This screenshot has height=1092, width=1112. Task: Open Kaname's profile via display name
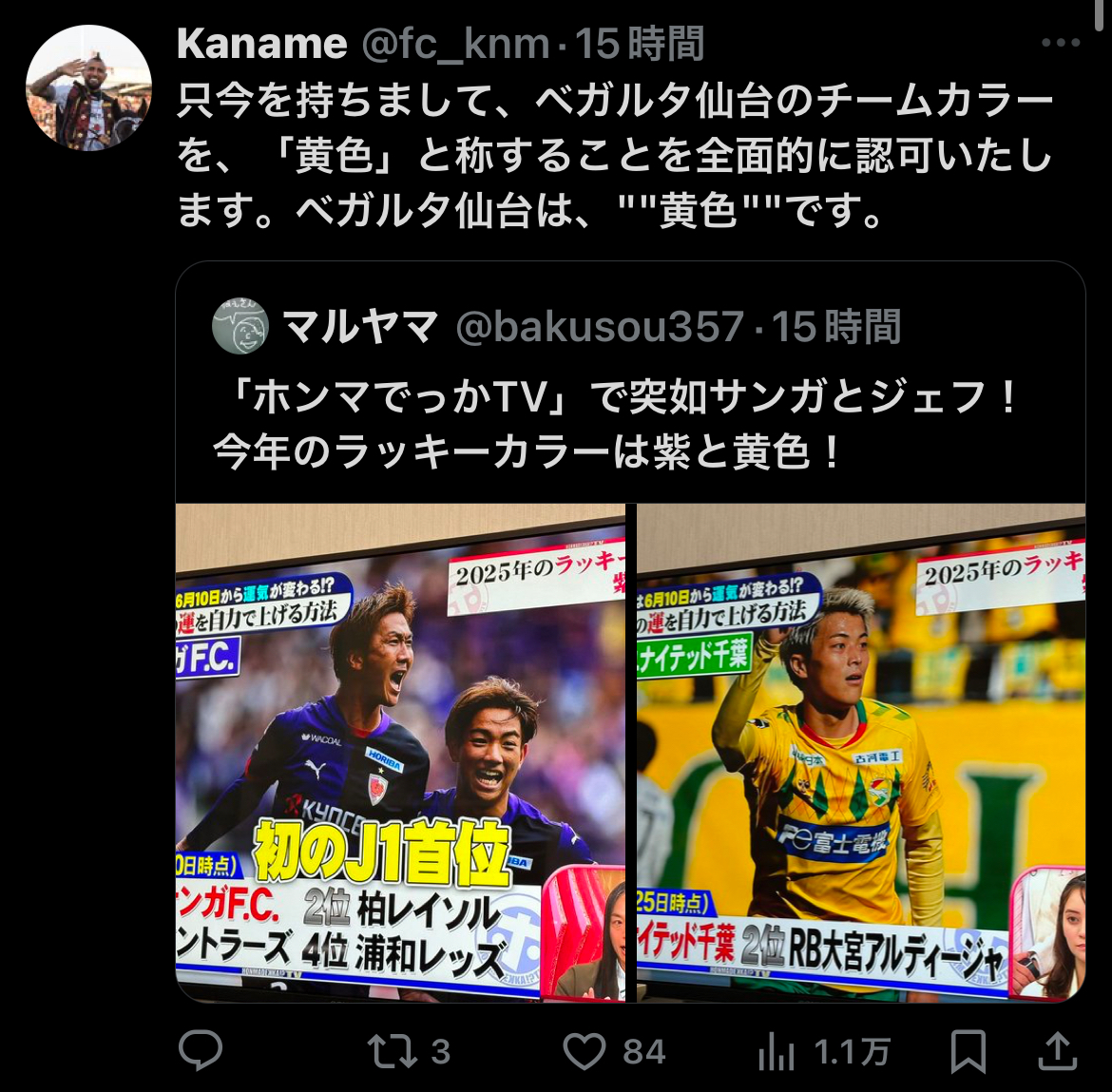point(261,44)
